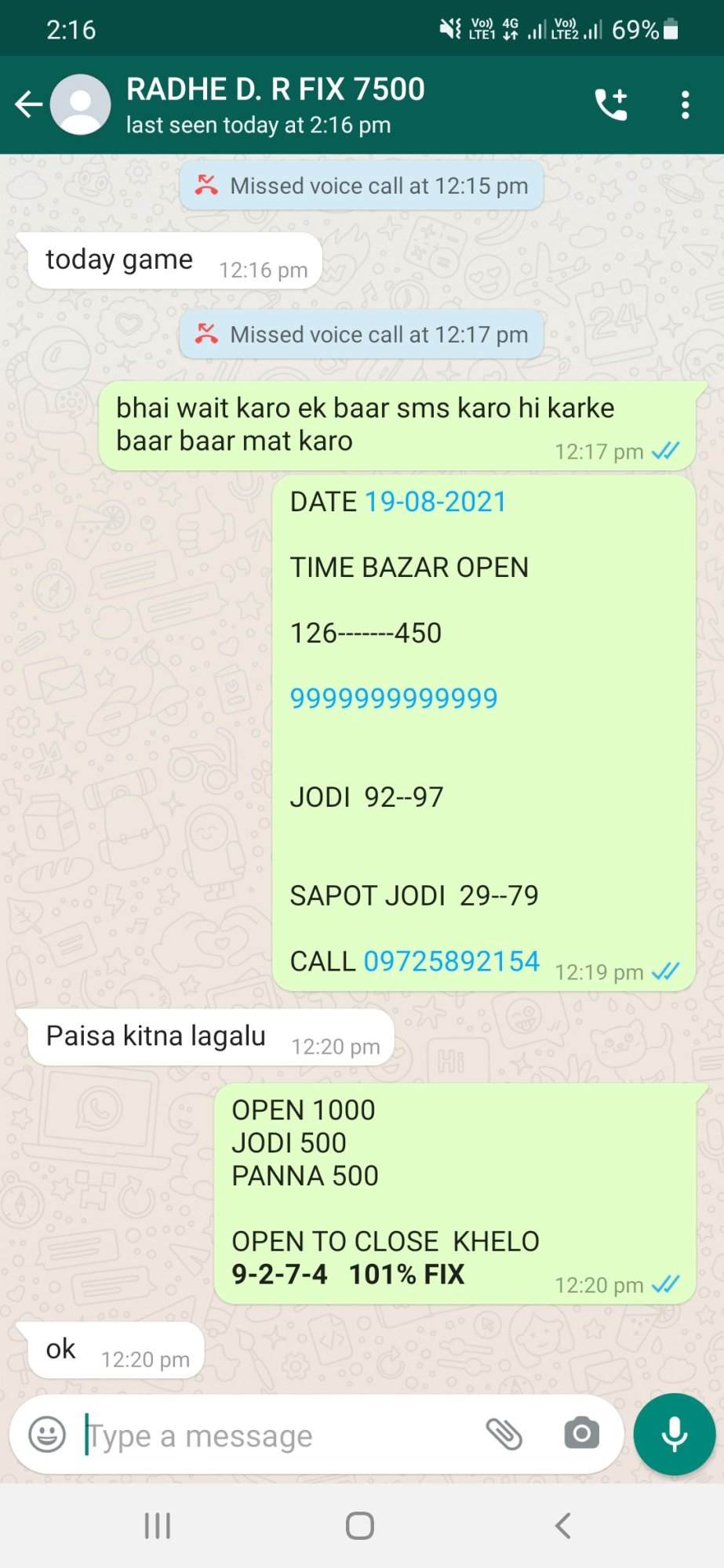
Task: Open system recent apps
Action: point(158,1526)
